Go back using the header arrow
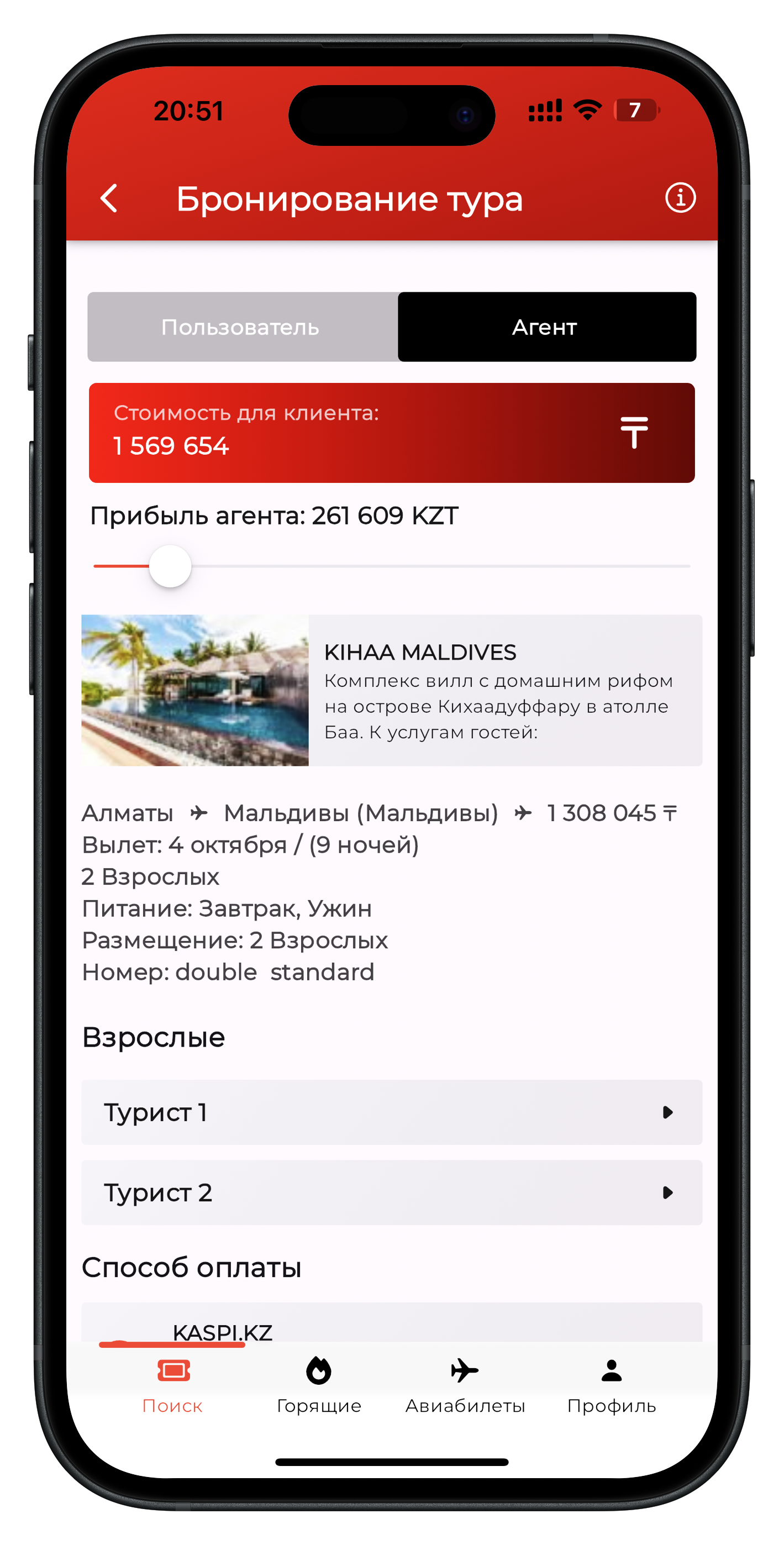This screenshot has height=1545, width=784. (109, 198)
